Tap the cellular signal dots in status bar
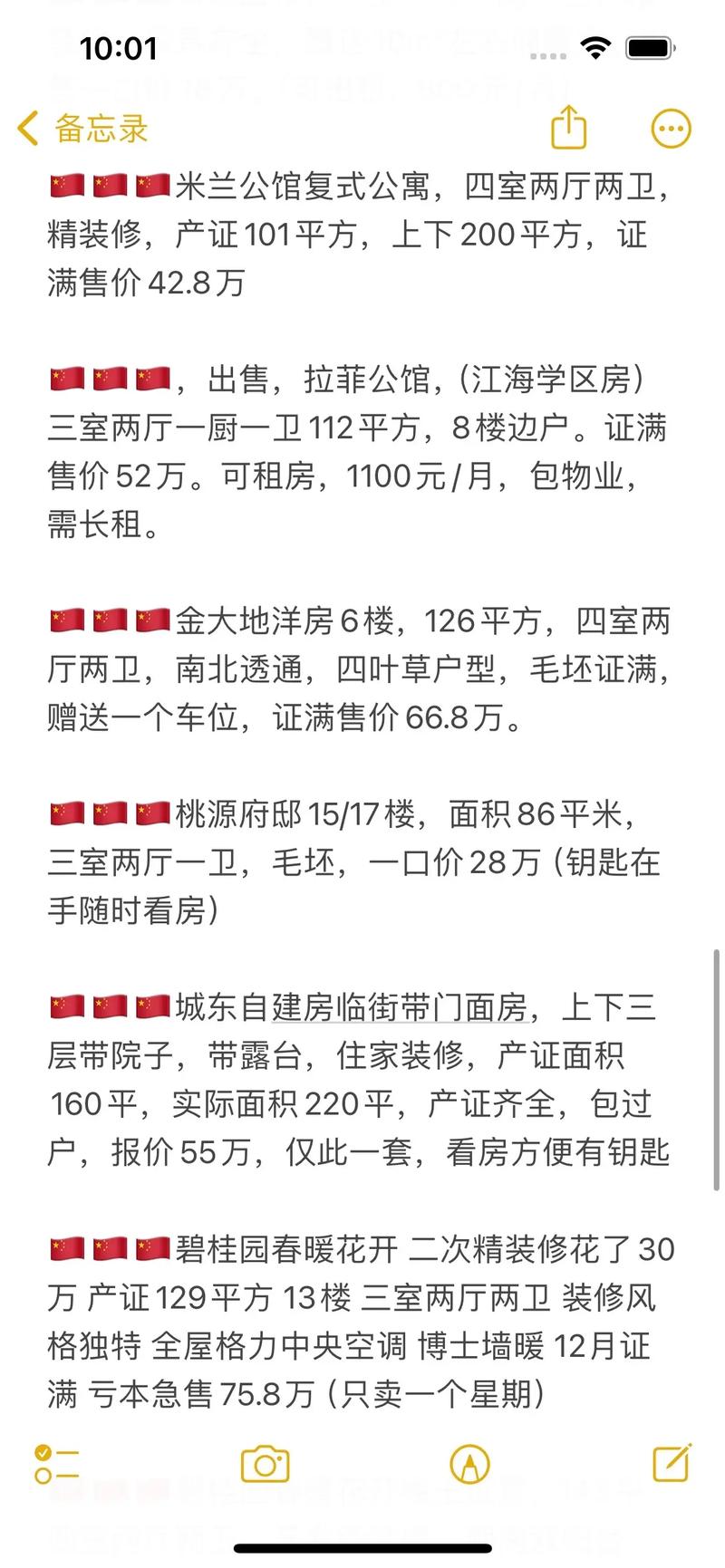 tap(549, 54)
